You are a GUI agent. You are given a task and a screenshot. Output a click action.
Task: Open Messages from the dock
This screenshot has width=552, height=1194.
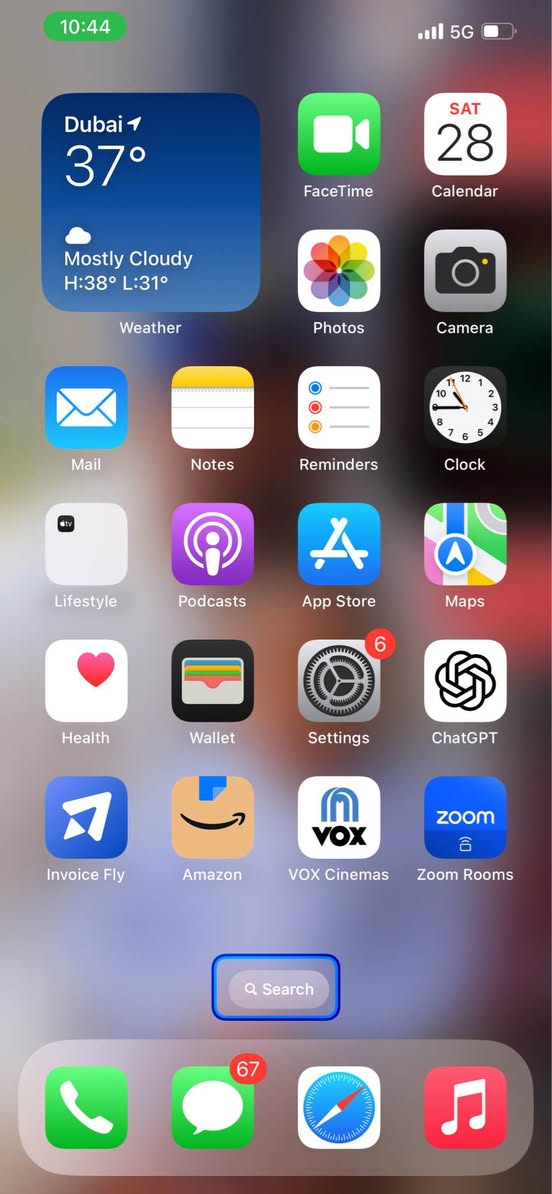[212, 1107]
